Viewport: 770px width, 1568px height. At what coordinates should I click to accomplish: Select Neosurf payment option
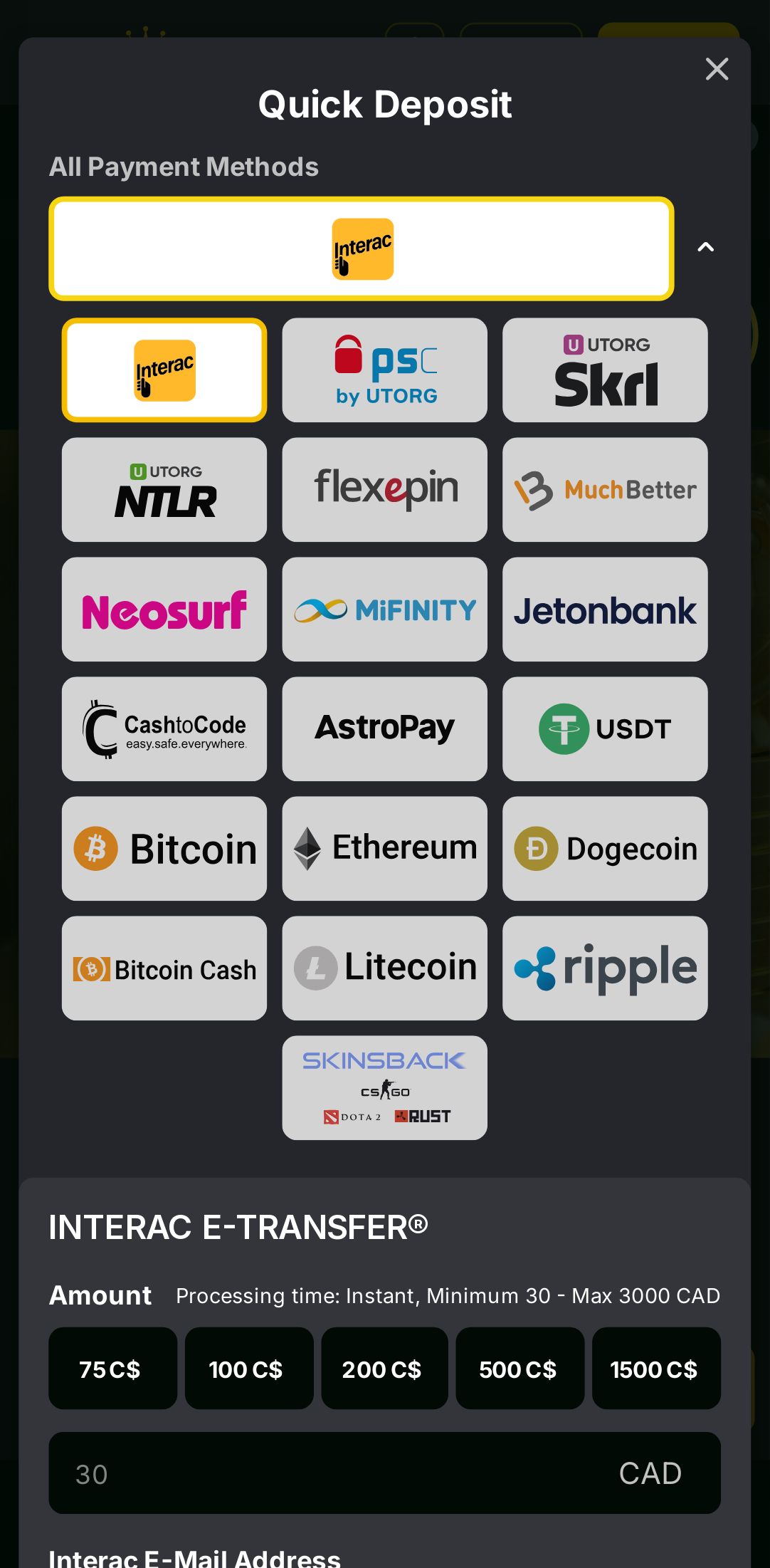(x=164, y=610)
